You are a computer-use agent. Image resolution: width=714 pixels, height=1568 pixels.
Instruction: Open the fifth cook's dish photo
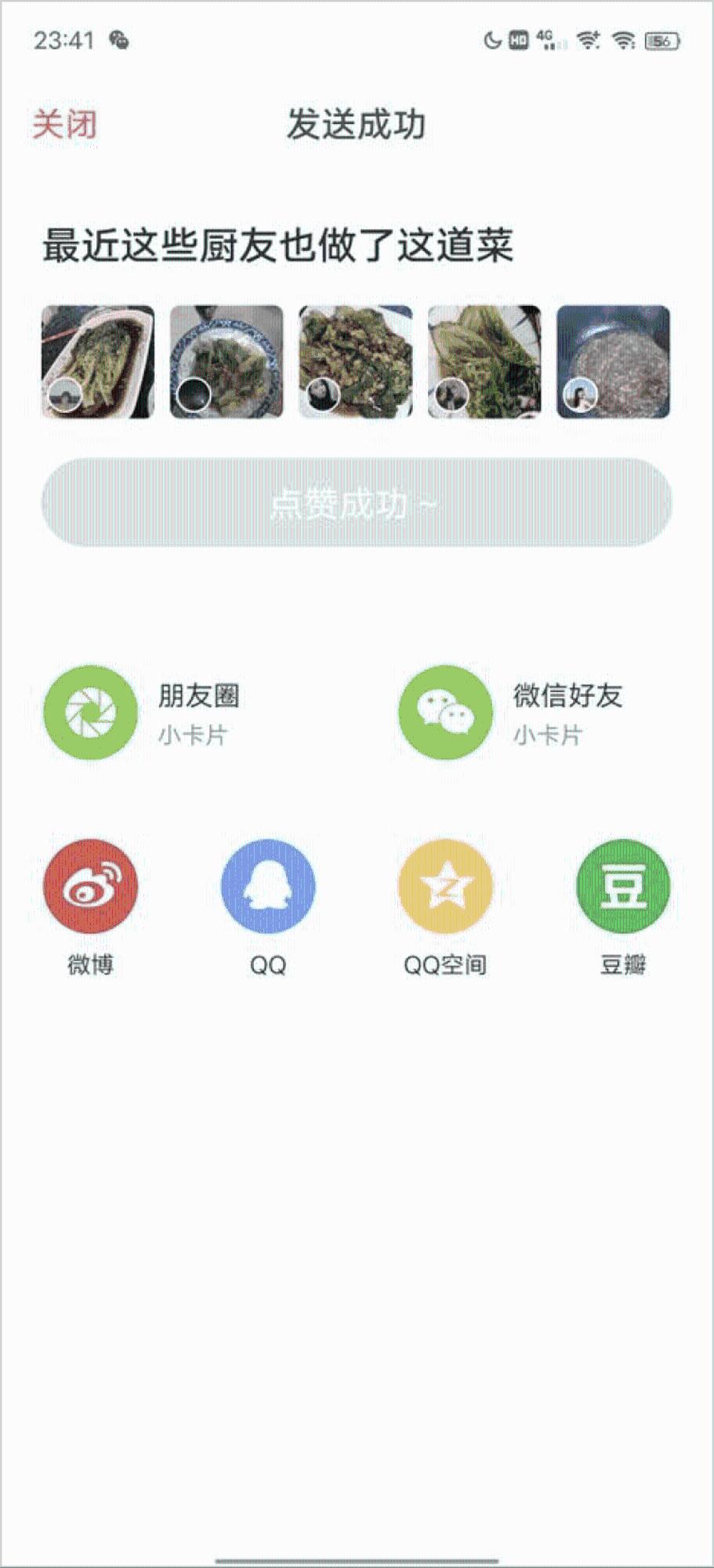[613, 361]
